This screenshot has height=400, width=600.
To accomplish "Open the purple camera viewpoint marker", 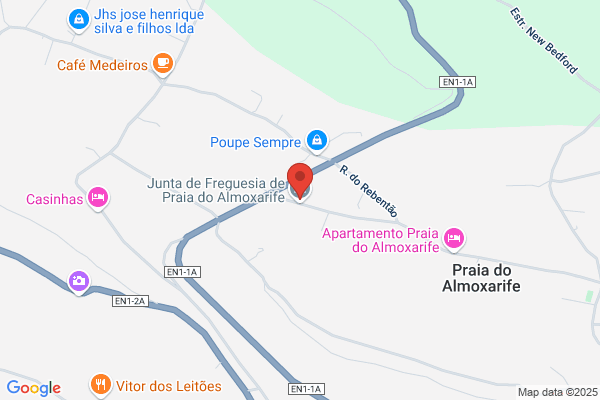I will 79,282.
